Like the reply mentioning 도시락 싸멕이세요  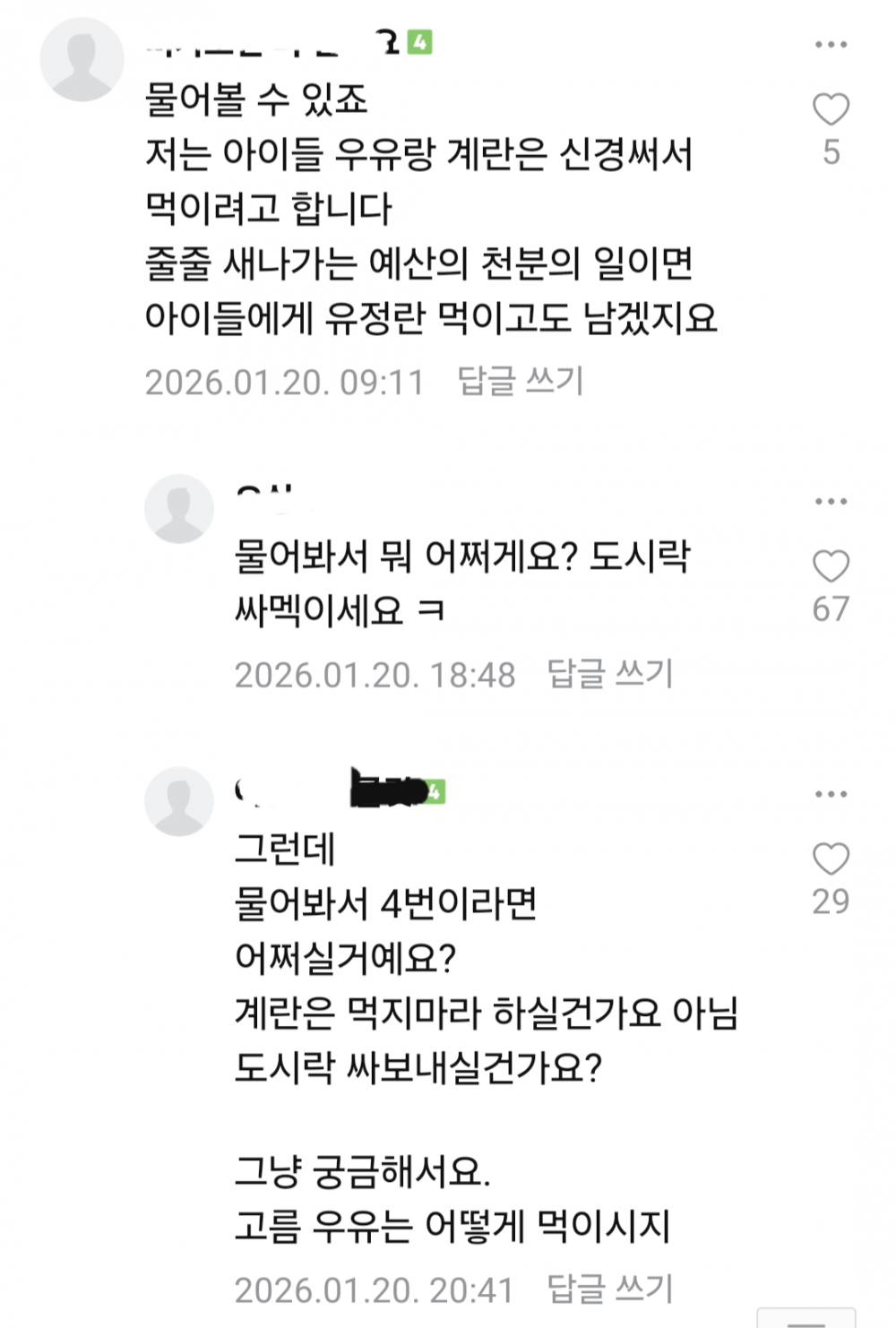(831, 566)
